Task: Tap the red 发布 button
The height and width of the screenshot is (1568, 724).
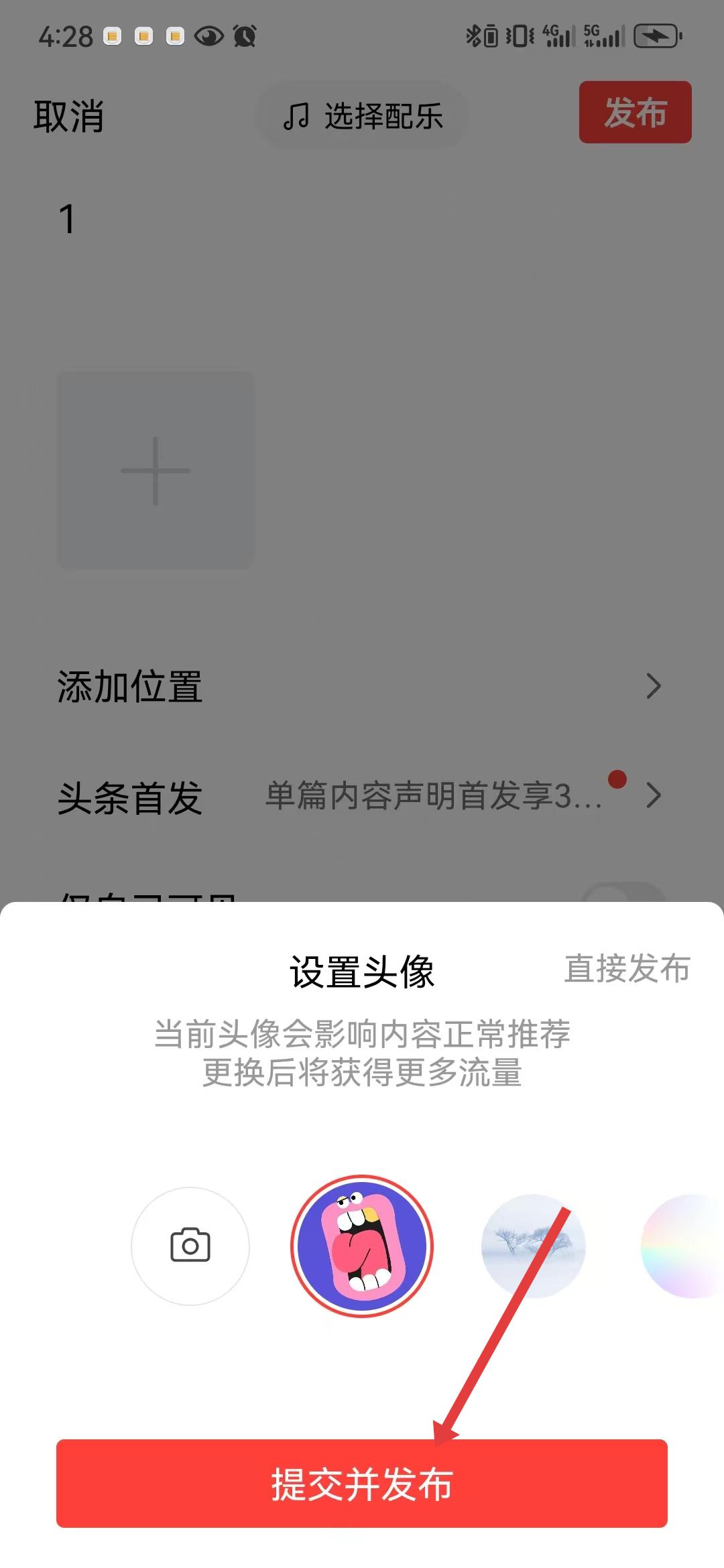Action: pyautogui.click(x=635, y=112)
